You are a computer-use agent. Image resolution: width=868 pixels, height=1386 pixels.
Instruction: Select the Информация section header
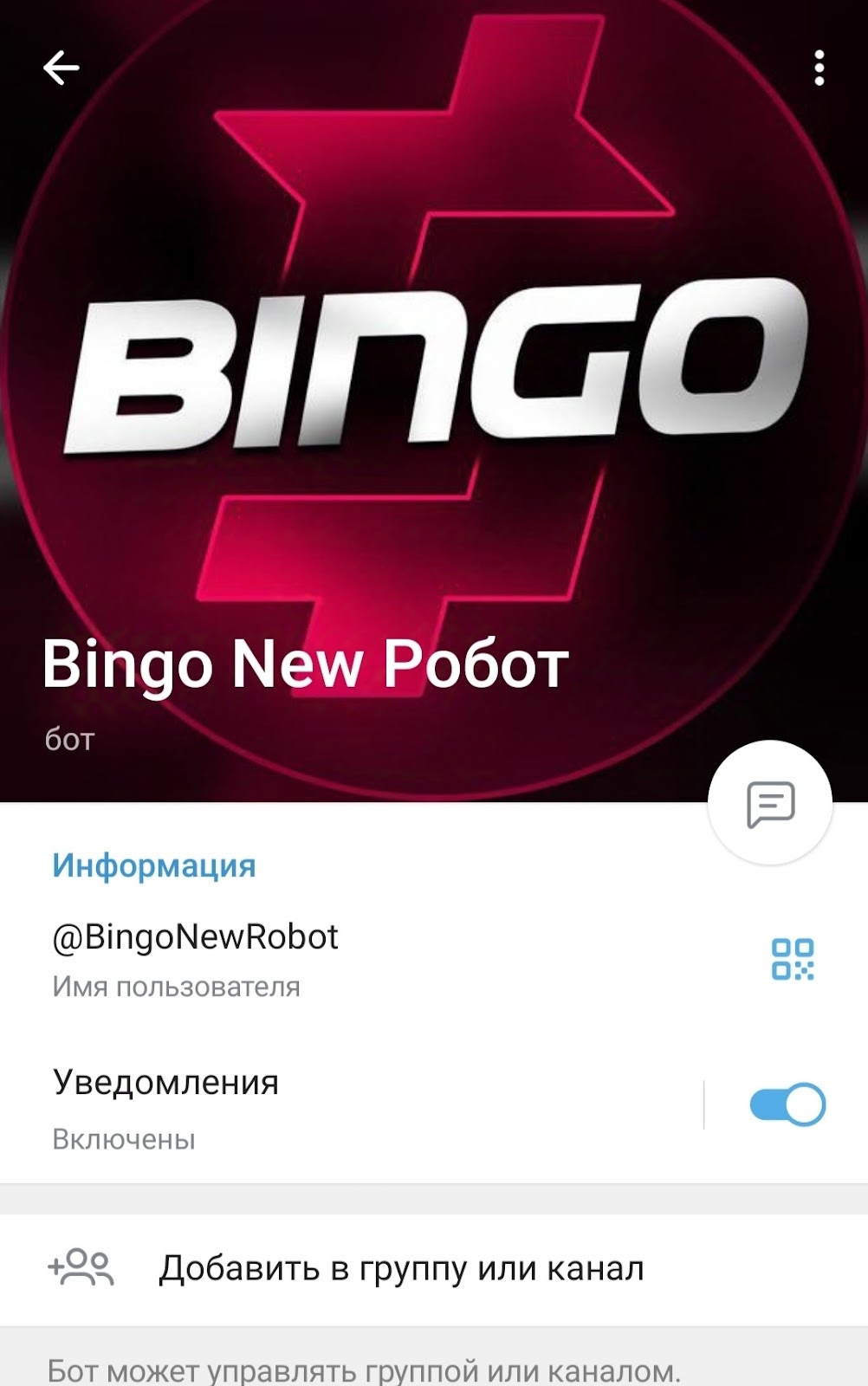click(152, 865)
